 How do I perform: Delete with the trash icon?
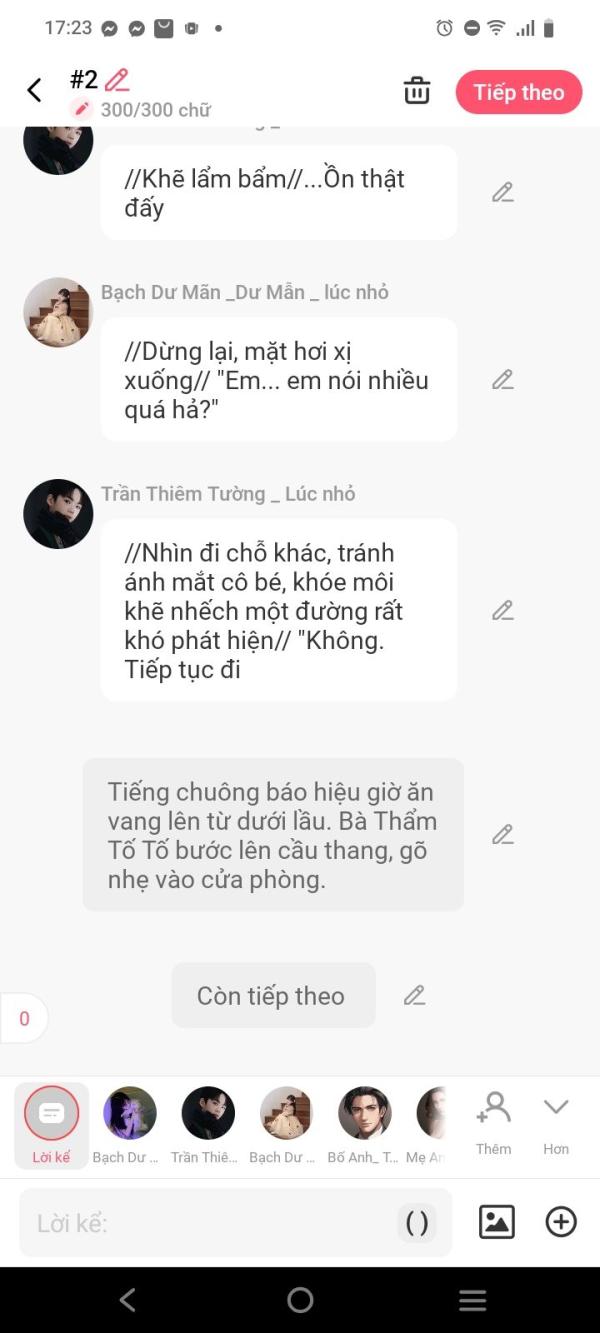point(417,91)
